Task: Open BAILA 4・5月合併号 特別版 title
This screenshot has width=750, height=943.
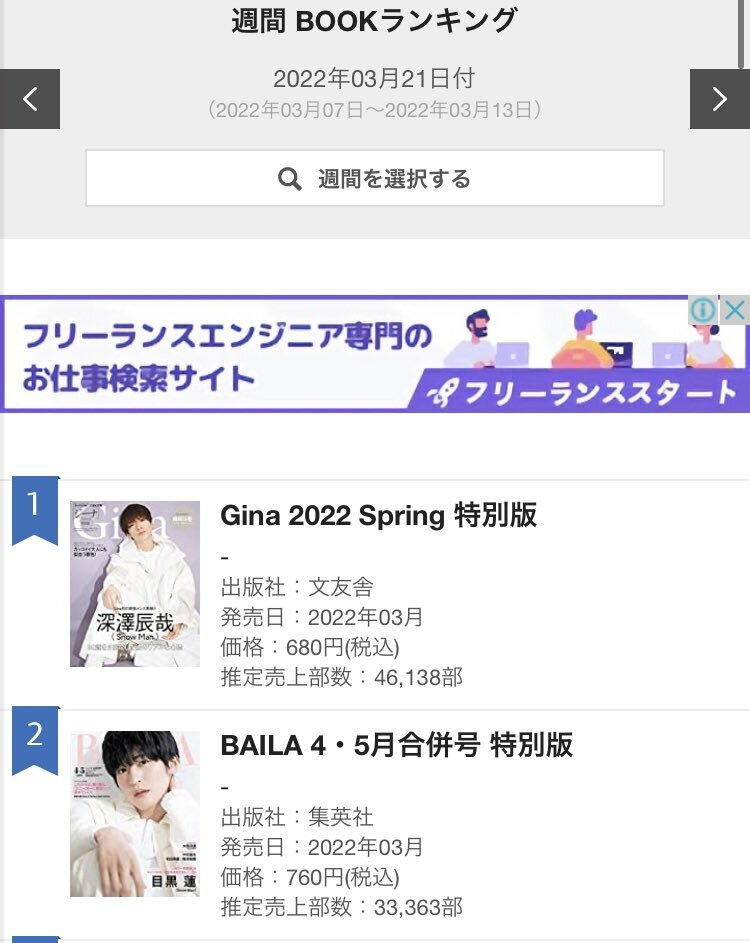Action: (396, 745)
